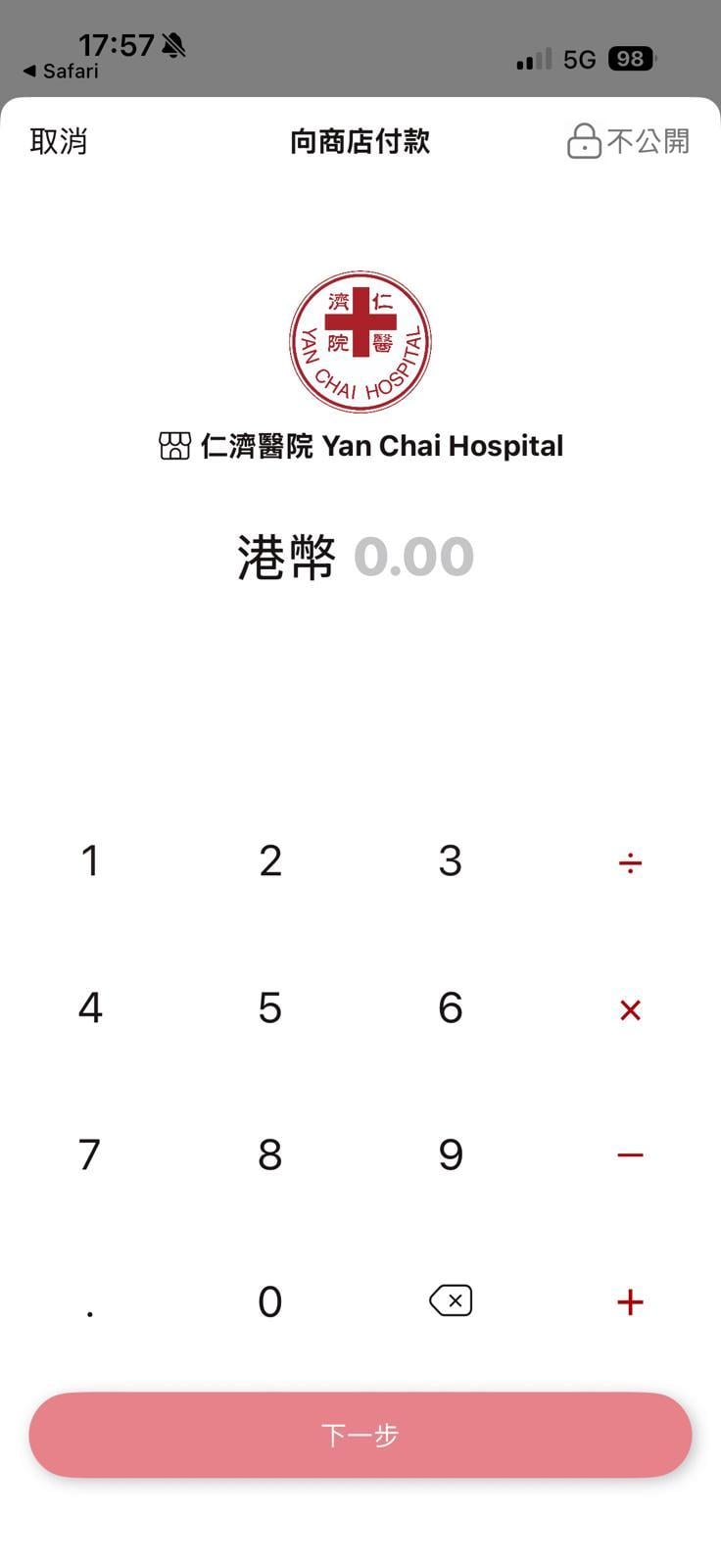Change the 不公開 privacy setting
Image resolution: width=721 pixels, height=1568 pixels.
629,141
